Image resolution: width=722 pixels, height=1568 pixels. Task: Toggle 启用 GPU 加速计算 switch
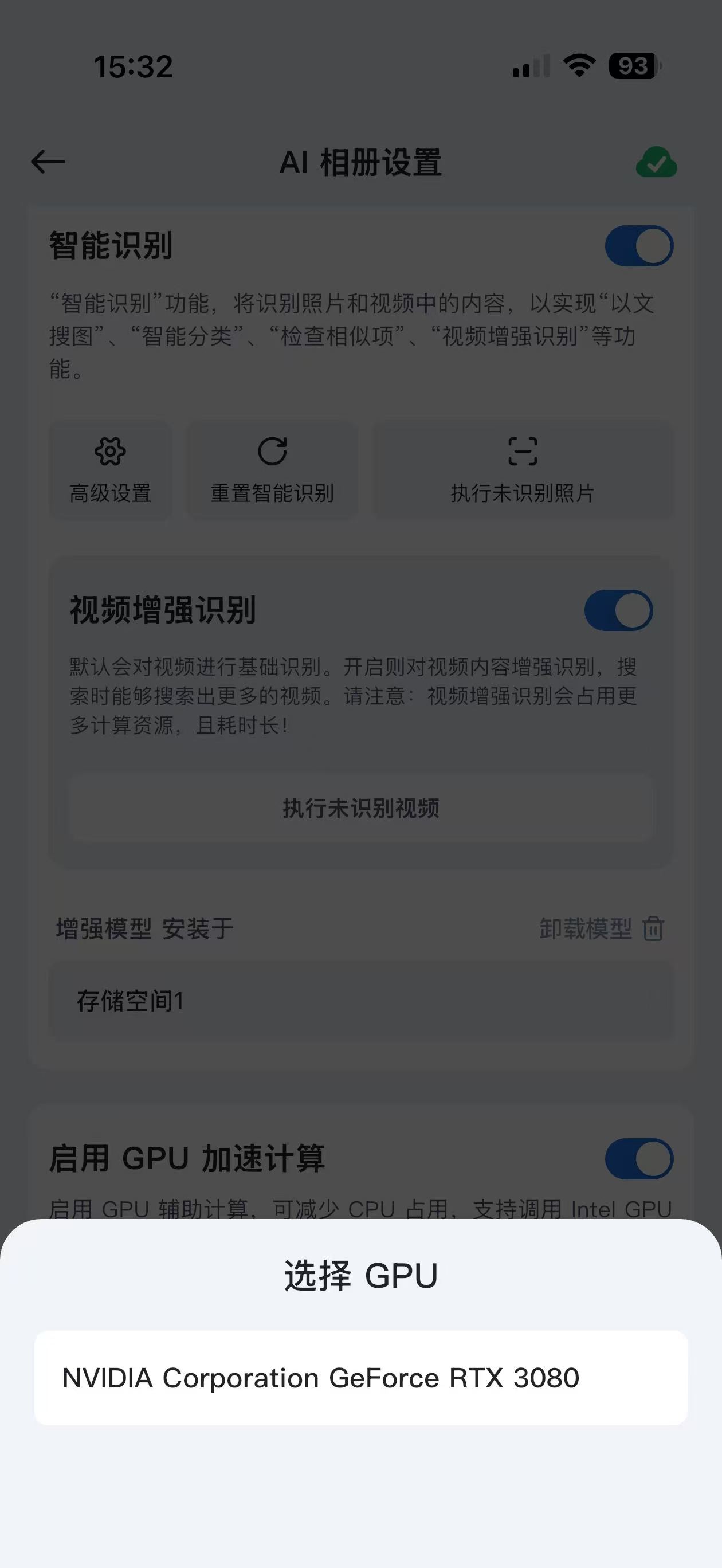[638, 1158]
